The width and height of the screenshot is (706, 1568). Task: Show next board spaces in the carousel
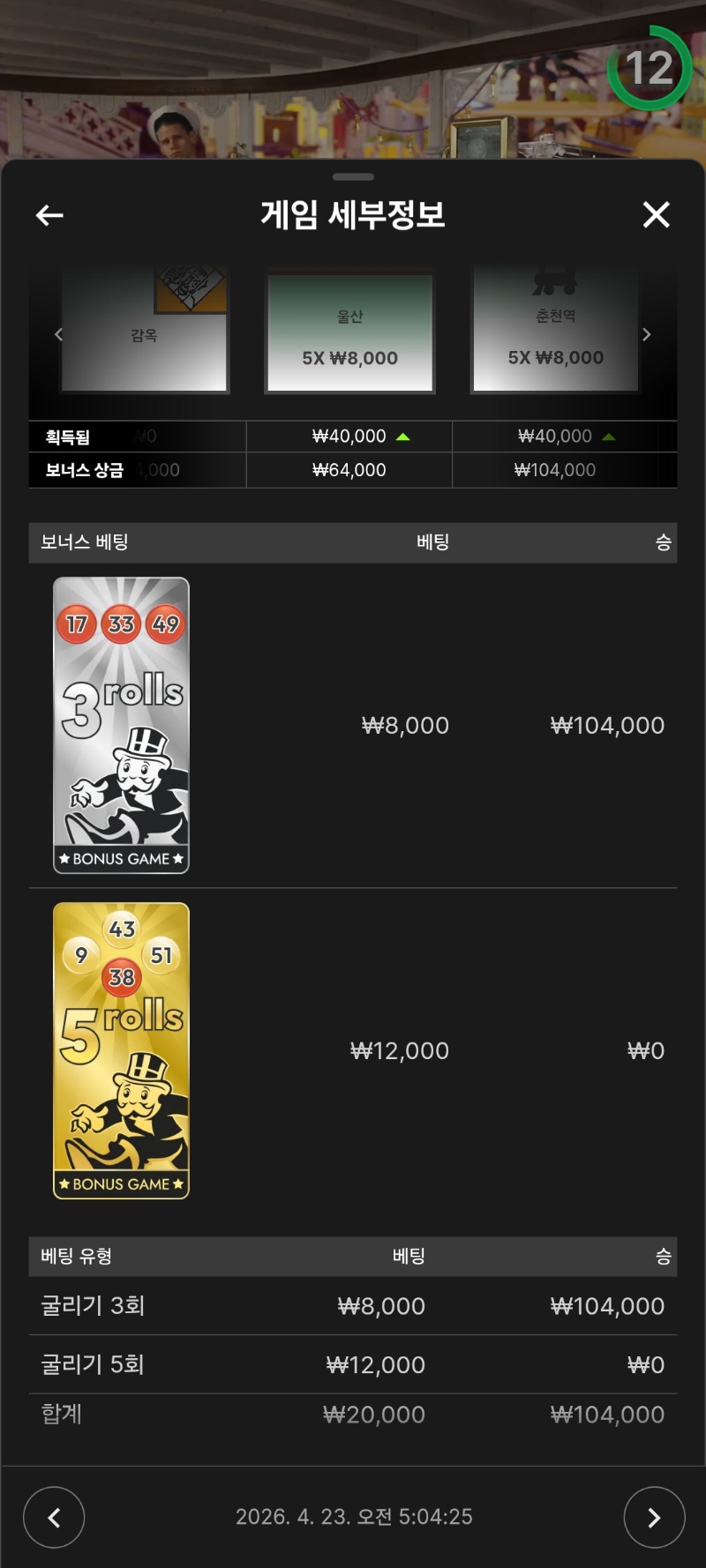pyautogui.click(x=647, y=334)
